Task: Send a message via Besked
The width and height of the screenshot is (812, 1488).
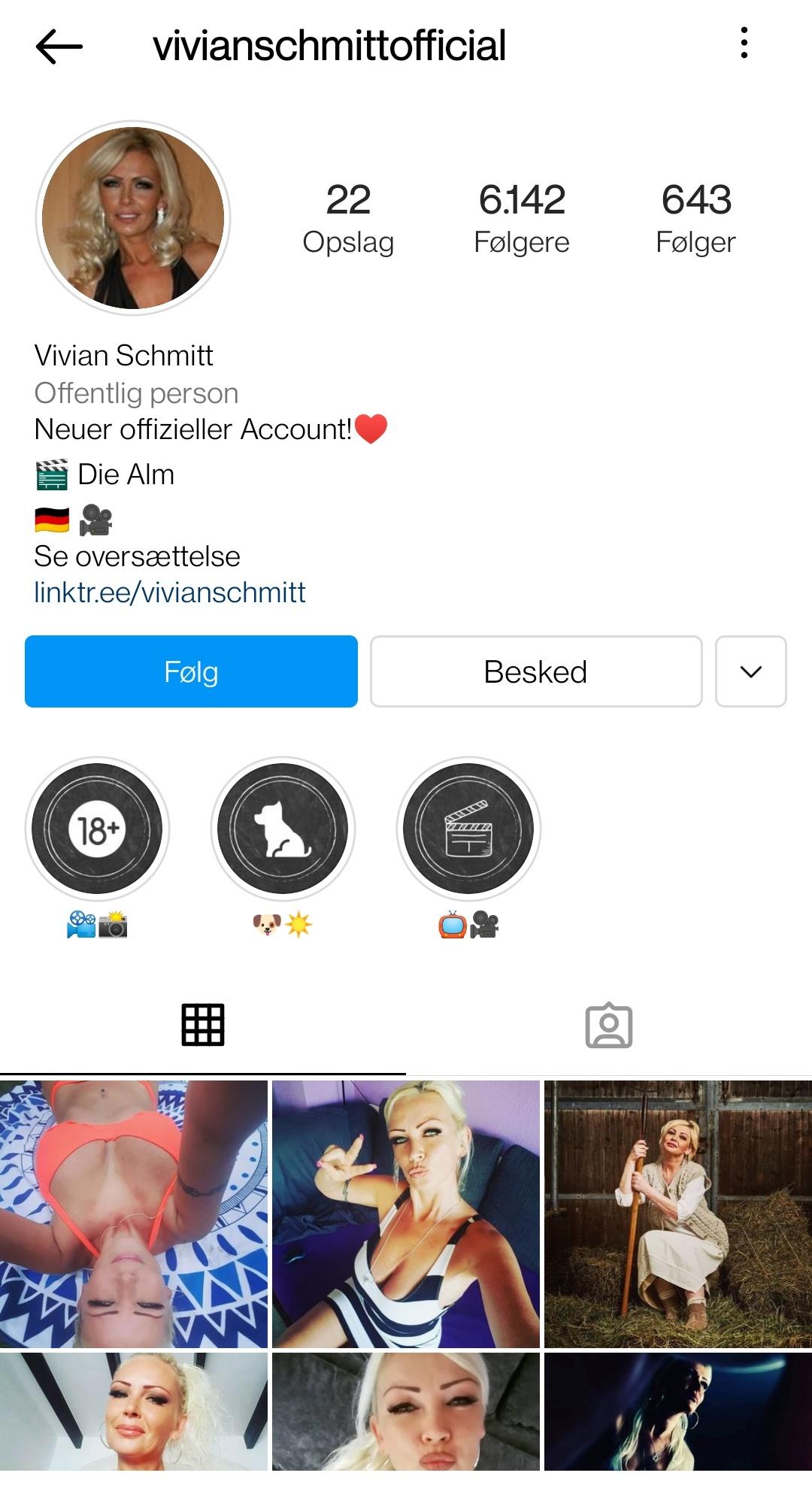Action: 536,671
